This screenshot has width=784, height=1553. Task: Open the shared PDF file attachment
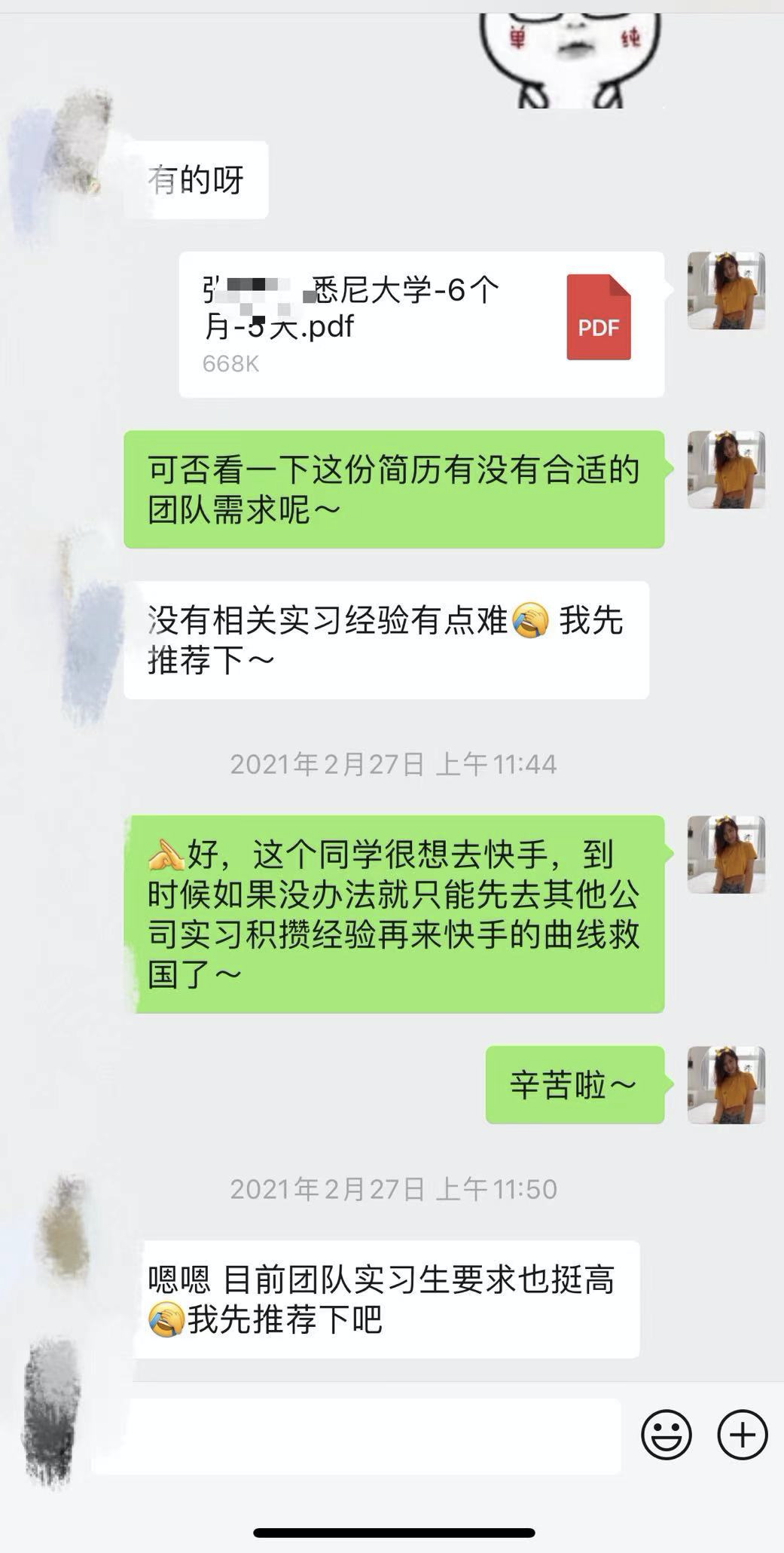[x=422, y=324]
